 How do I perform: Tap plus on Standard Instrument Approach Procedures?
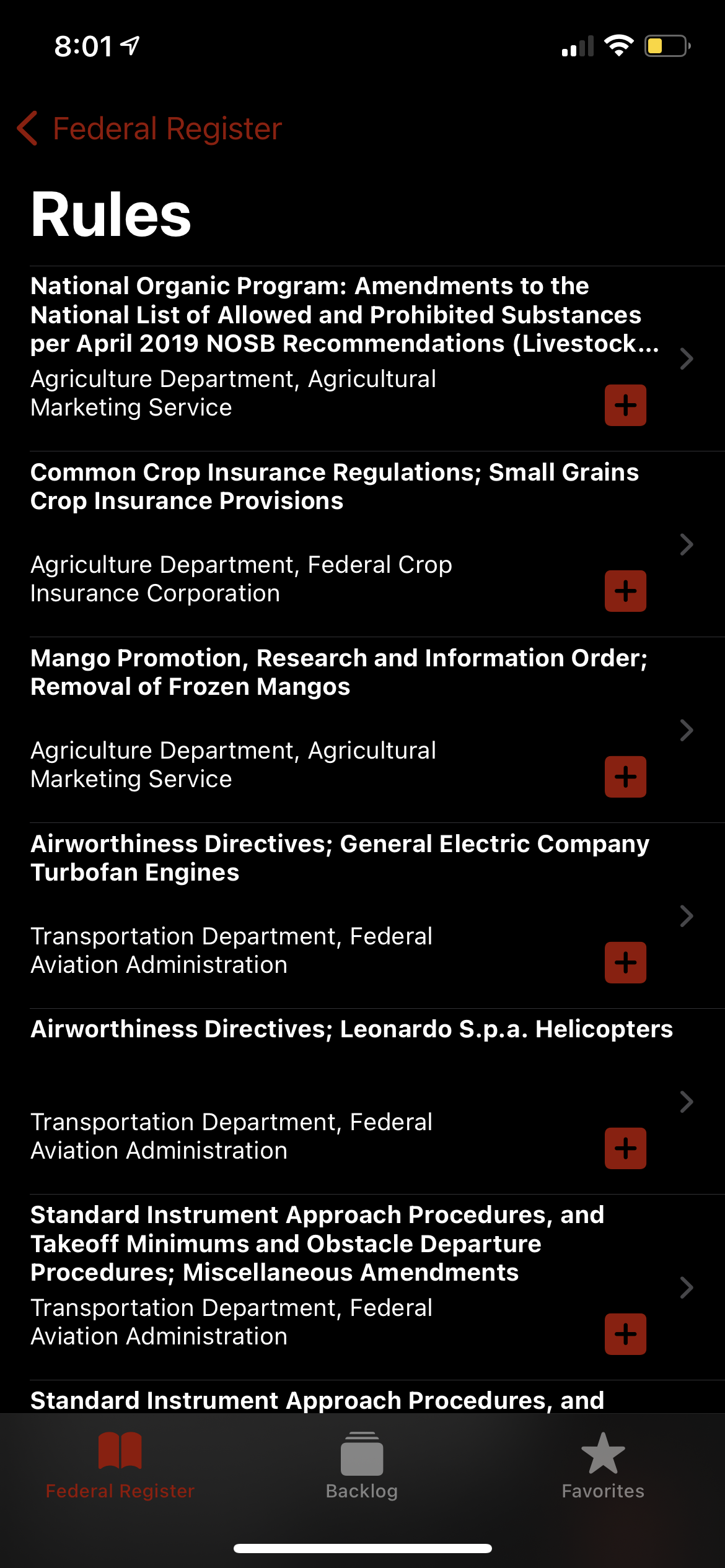(625, 1334)
